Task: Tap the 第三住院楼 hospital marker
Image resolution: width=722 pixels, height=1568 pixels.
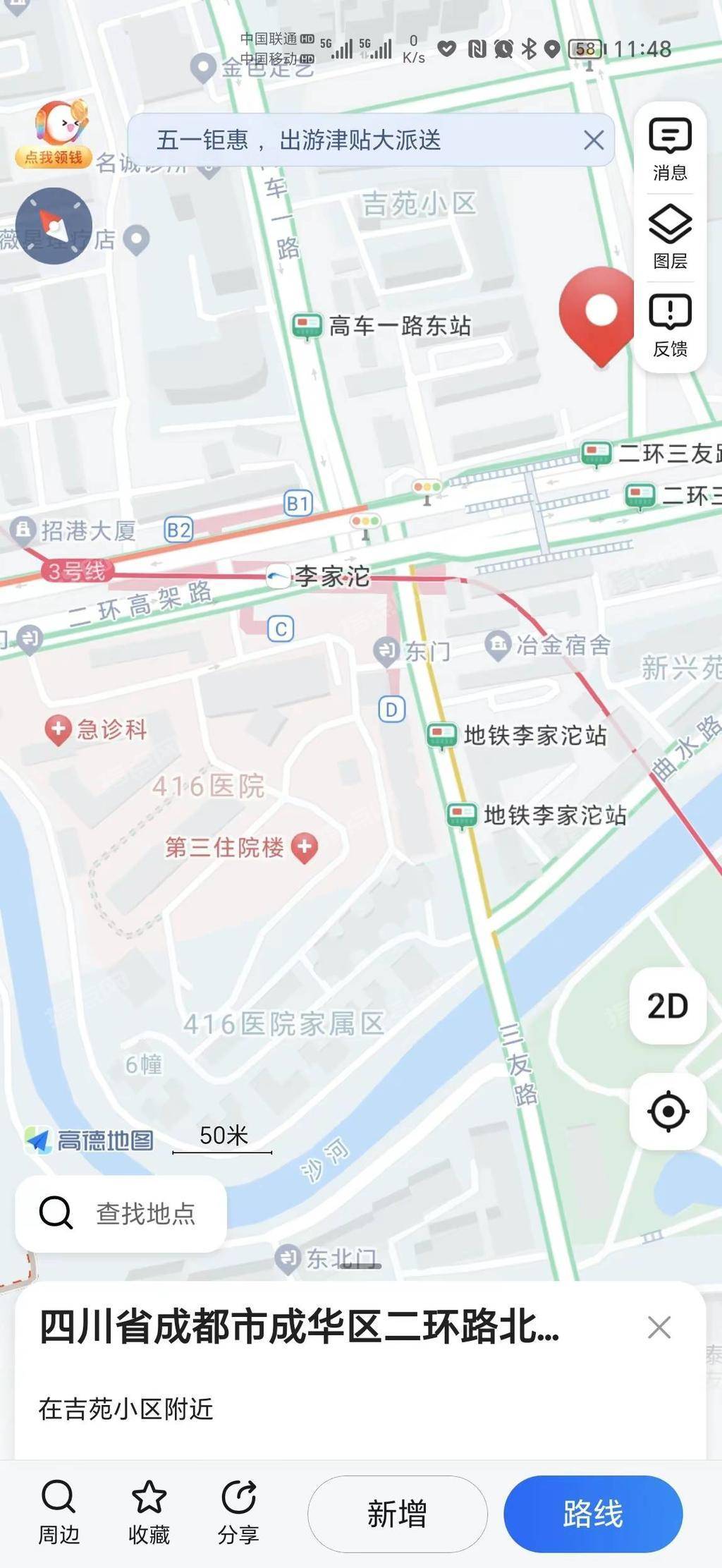Action: (241, 847)
